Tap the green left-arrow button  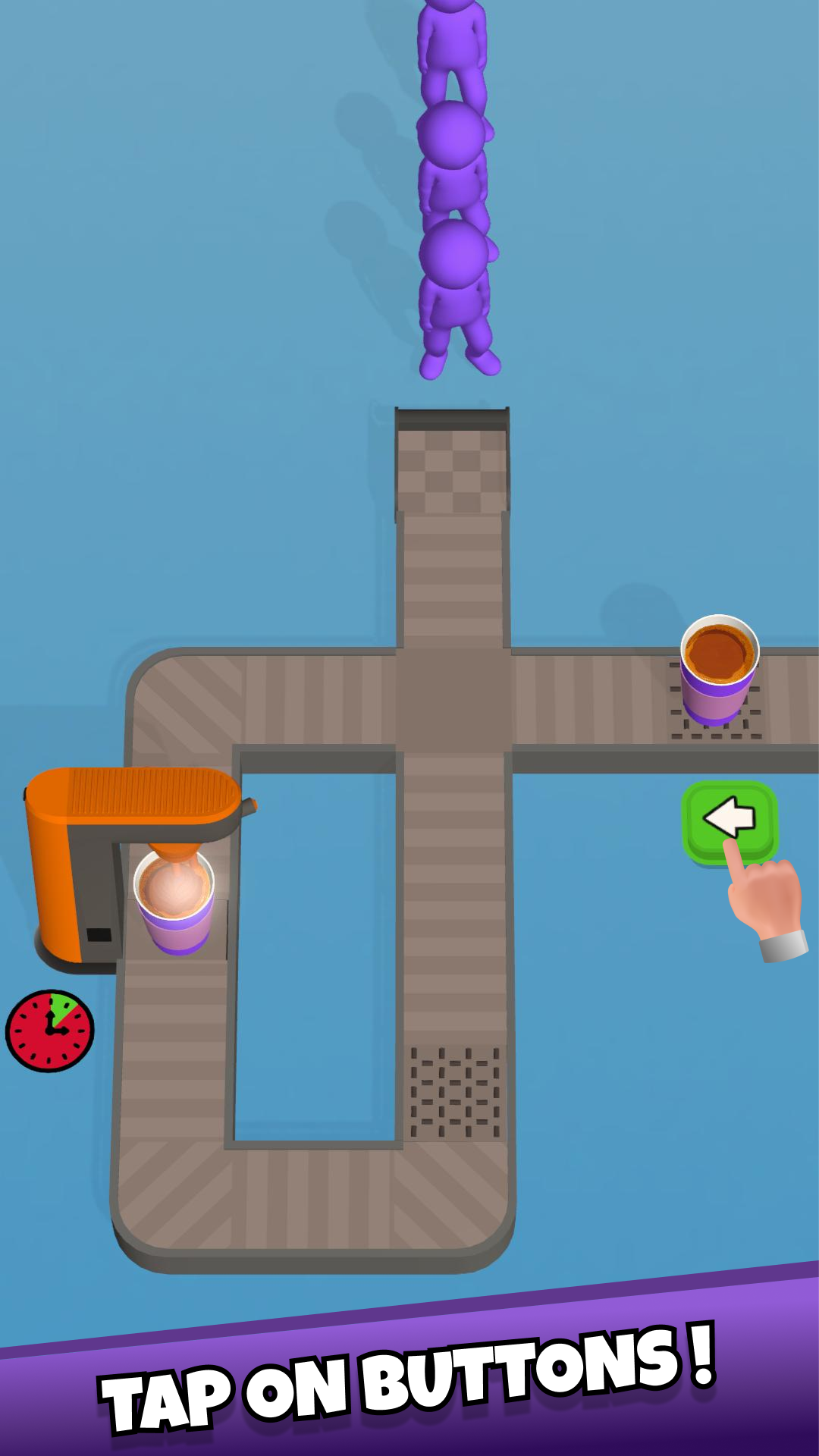point(729,821)
